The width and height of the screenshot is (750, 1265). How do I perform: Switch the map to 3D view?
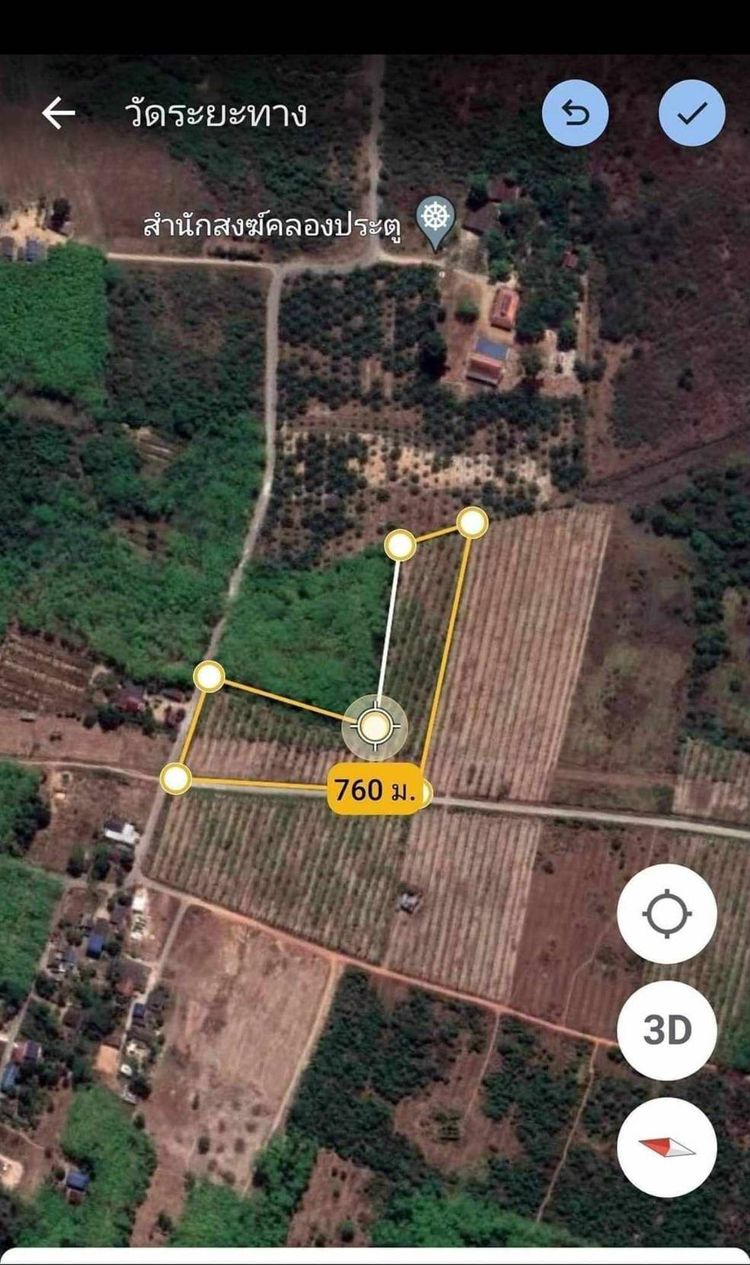point(666,1031)
